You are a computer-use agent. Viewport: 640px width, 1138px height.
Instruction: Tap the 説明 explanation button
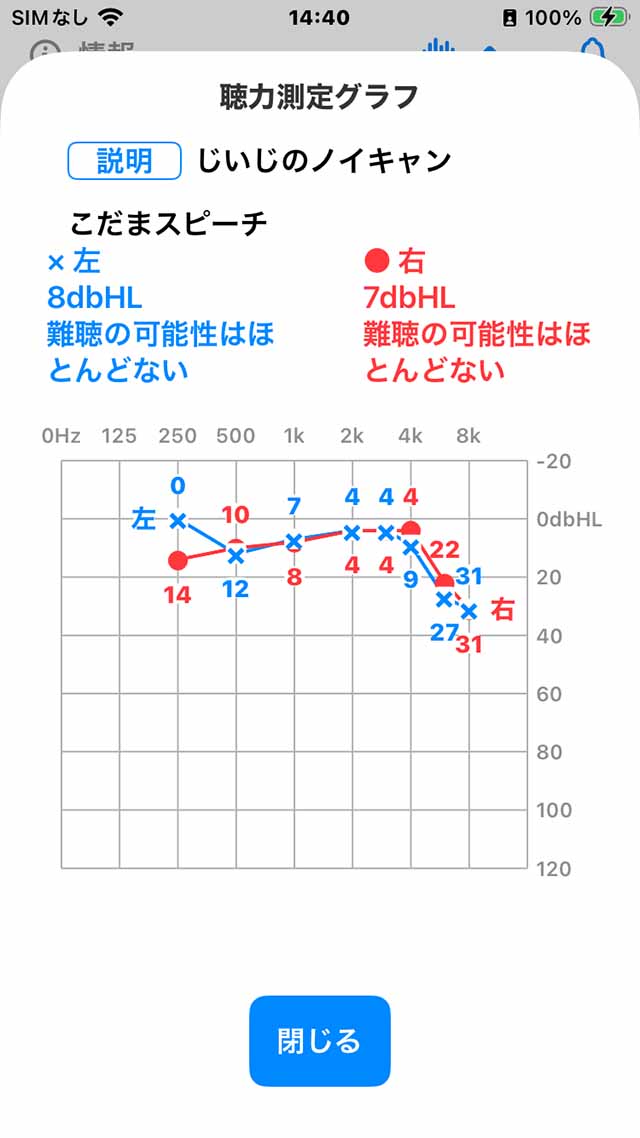click(x=124, y=161)
